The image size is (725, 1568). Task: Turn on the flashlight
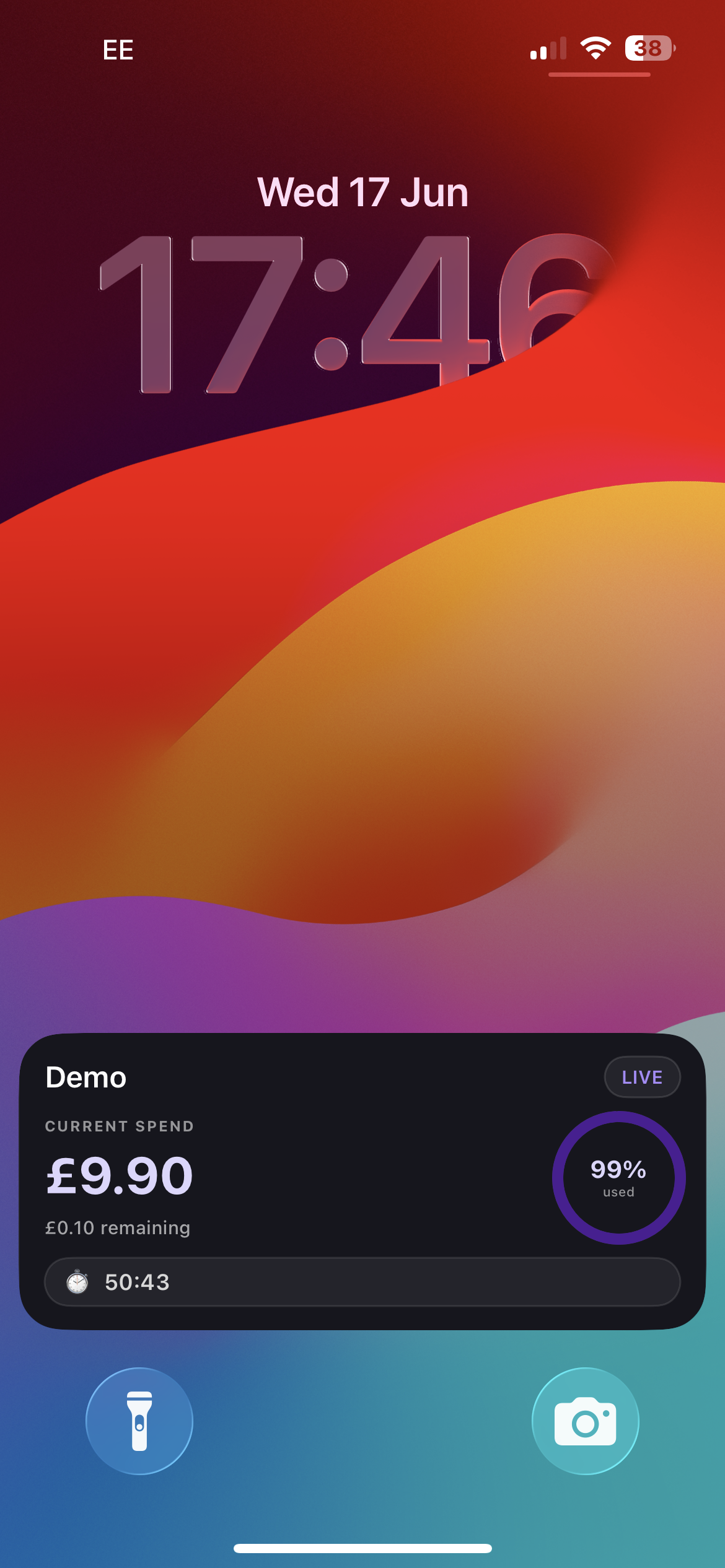[x=139, y=1421]
